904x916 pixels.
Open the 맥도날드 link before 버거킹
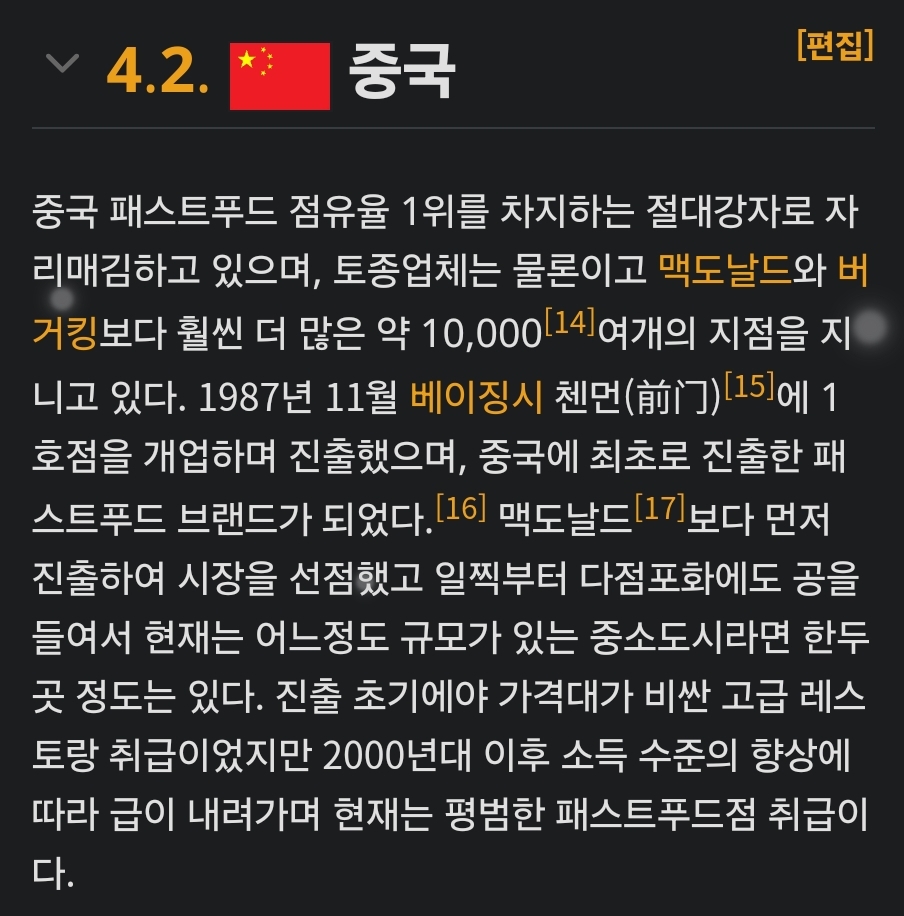coord(725,270)
